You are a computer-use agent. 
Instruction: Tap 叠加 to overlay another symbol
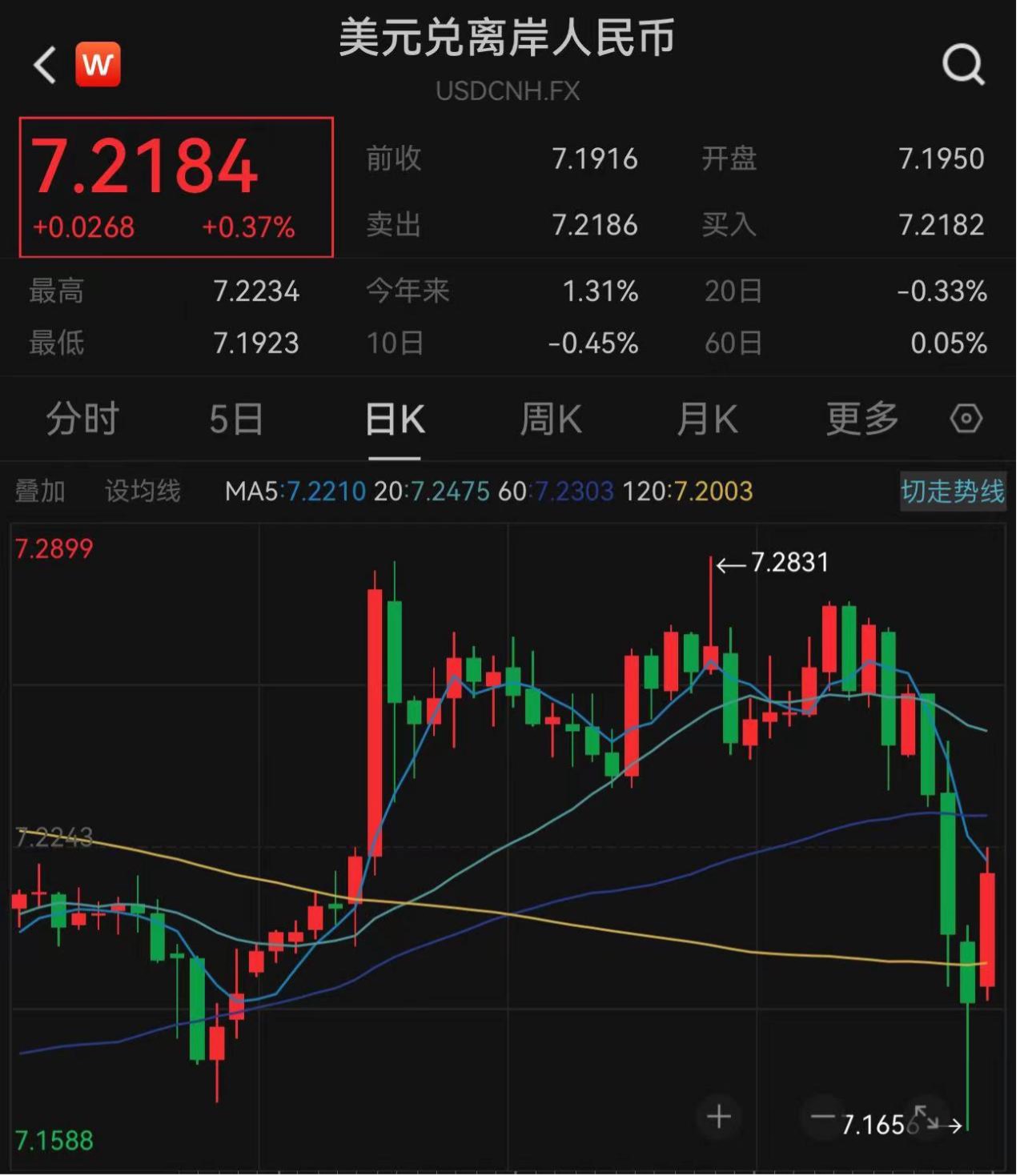pos(40,491)
